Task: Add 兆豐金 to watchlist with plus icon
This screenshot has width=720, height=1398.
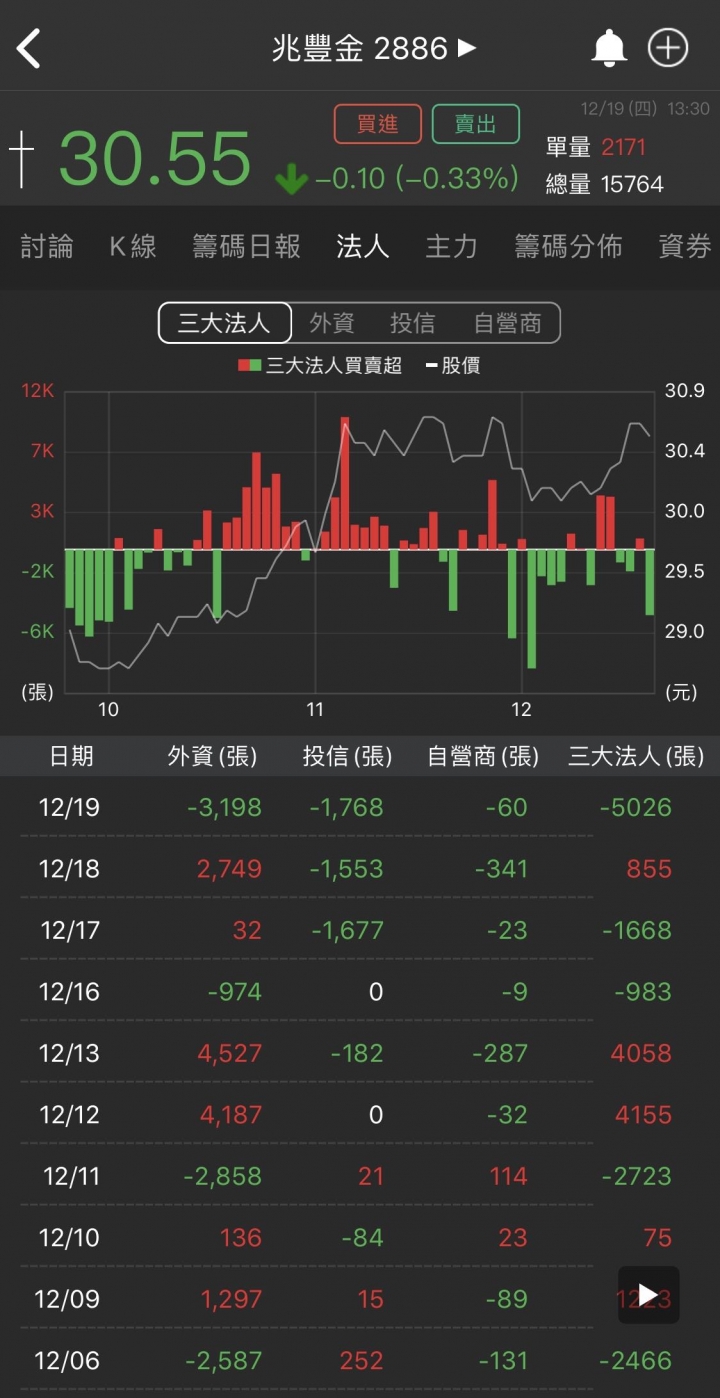Action: pyautogui.click(x=668, y=48)
